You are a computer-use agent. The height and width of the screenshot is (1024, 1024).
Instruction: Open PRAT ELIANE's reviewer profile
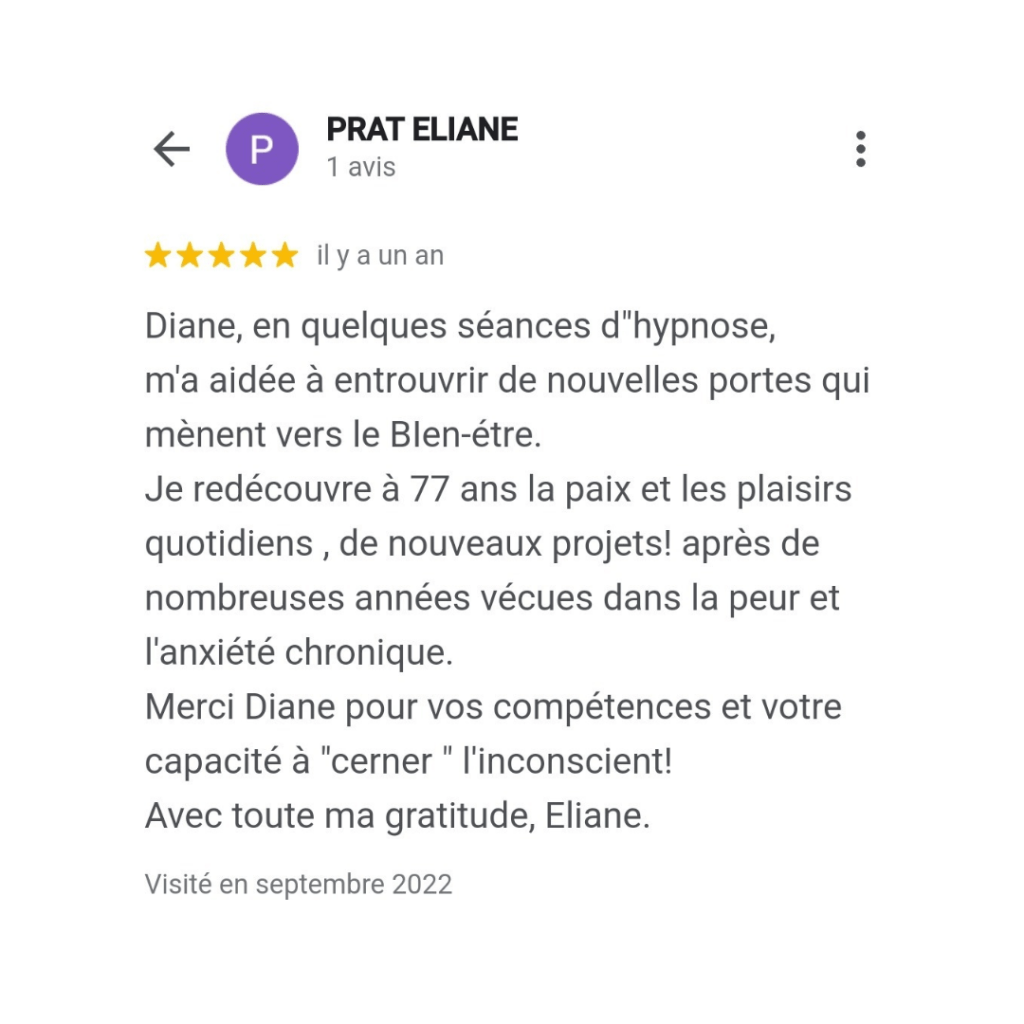pos(421,130)
